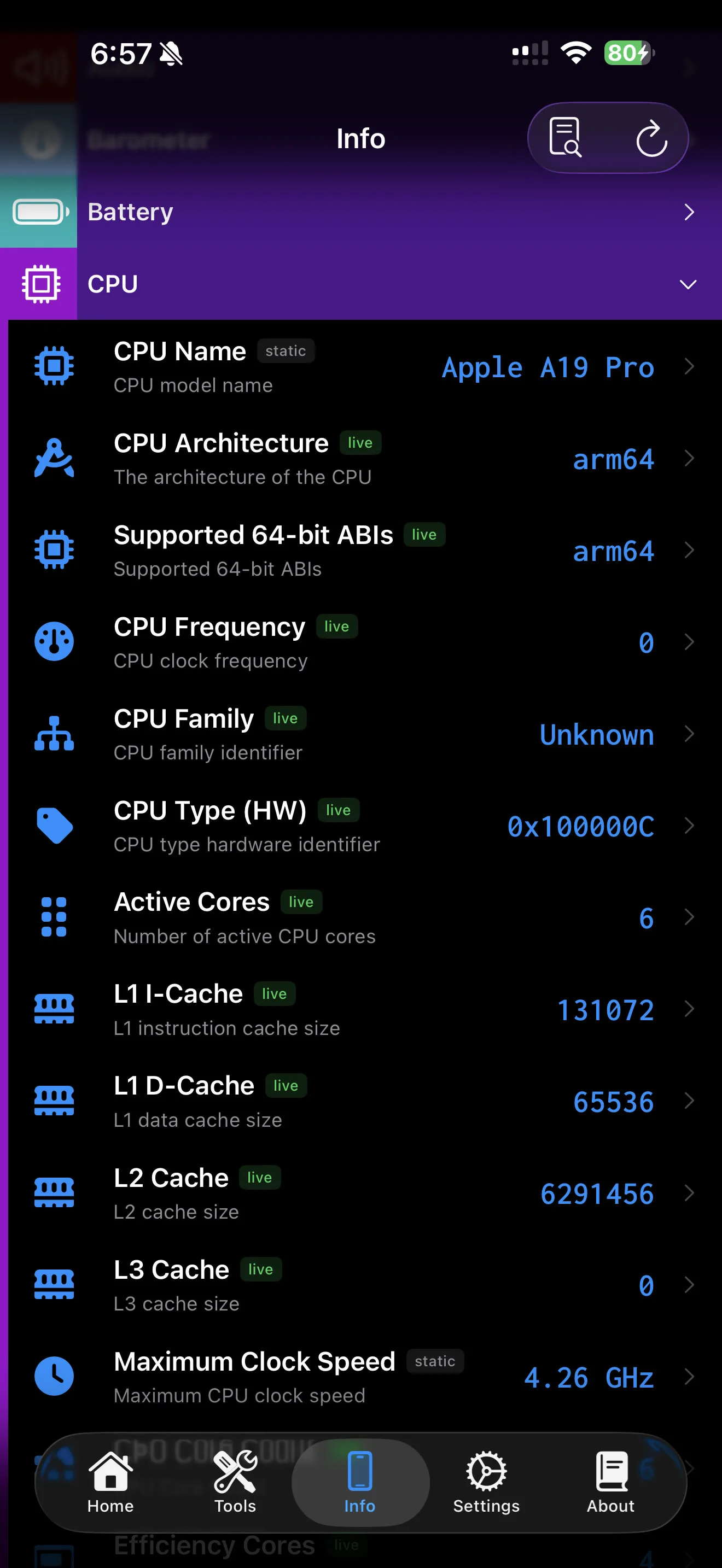Screen dimensions: 722x1568
Task: Open the report search tool at top
Action: point(566,138)
